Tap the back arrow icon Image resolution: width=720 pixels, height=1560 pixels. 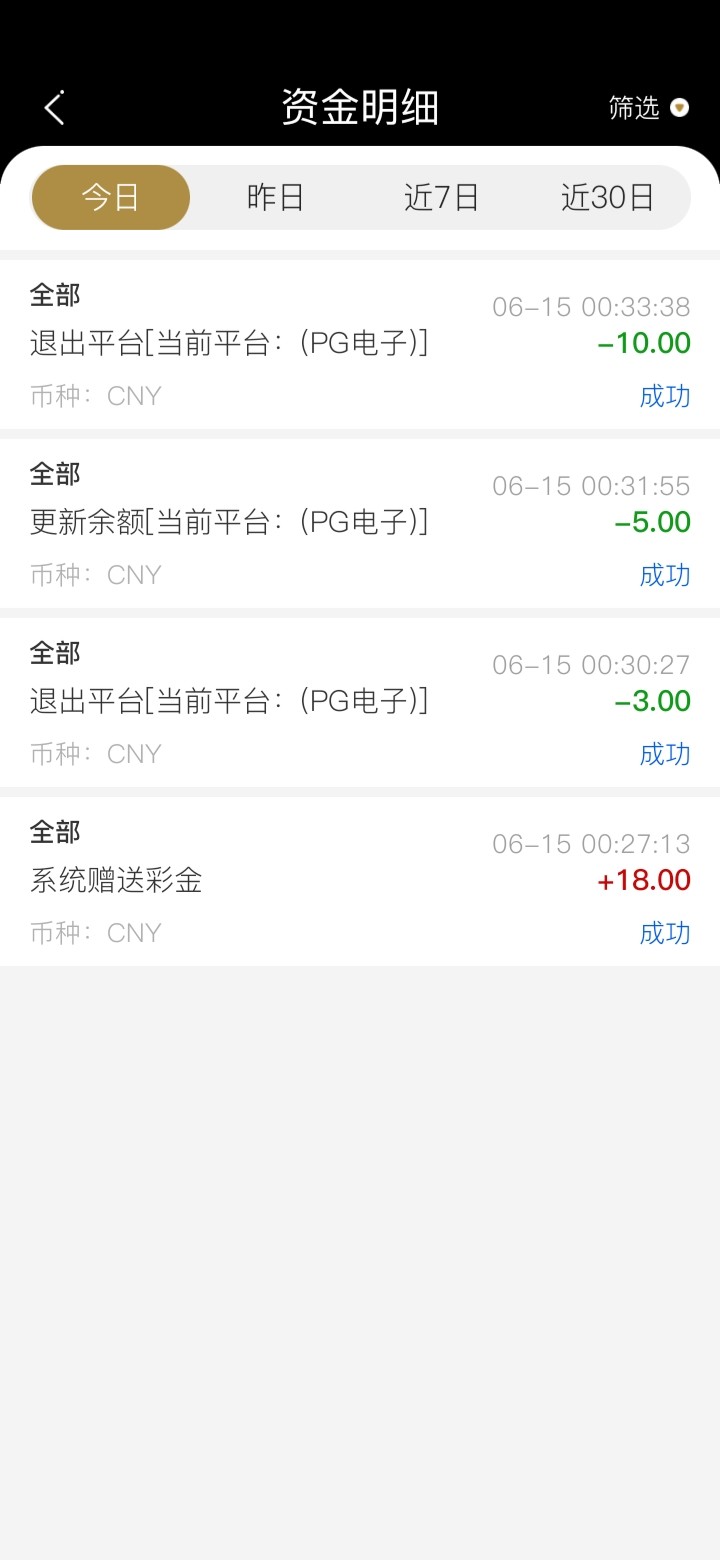point(54,106)
